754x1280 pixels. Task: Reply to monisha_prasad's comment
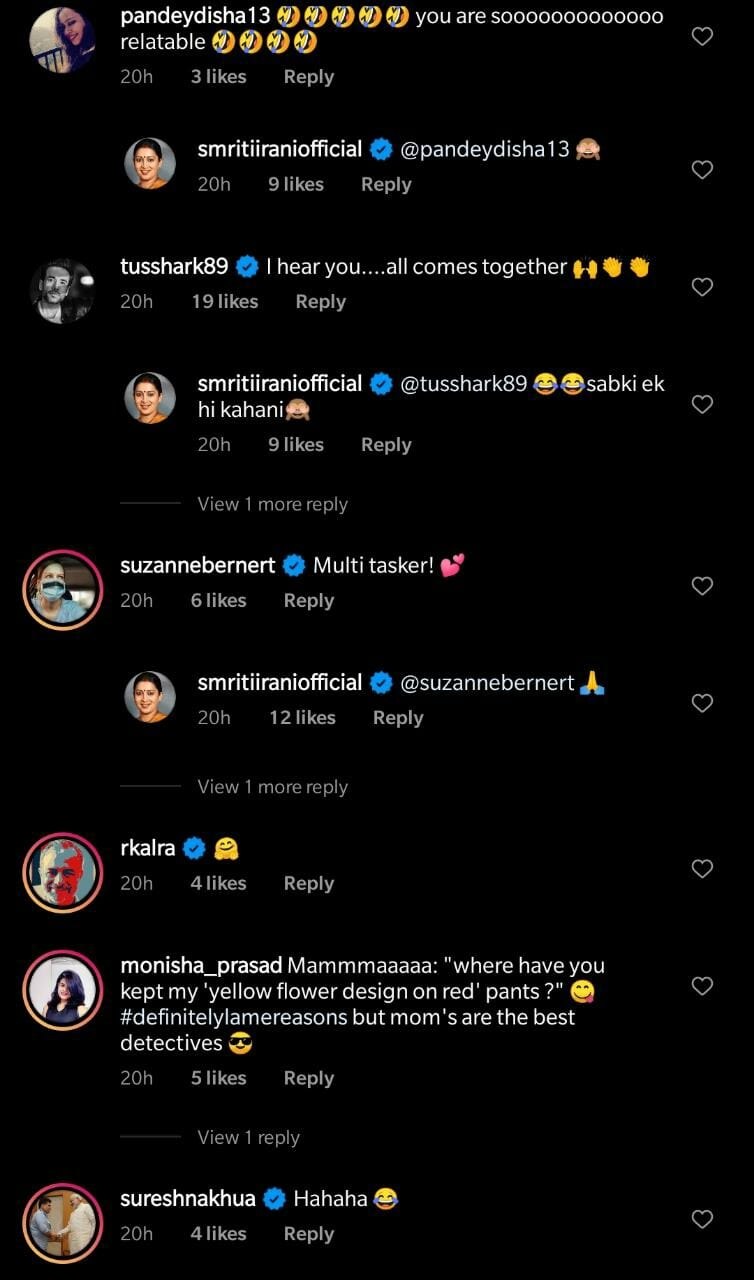[x=308, y=1078]
